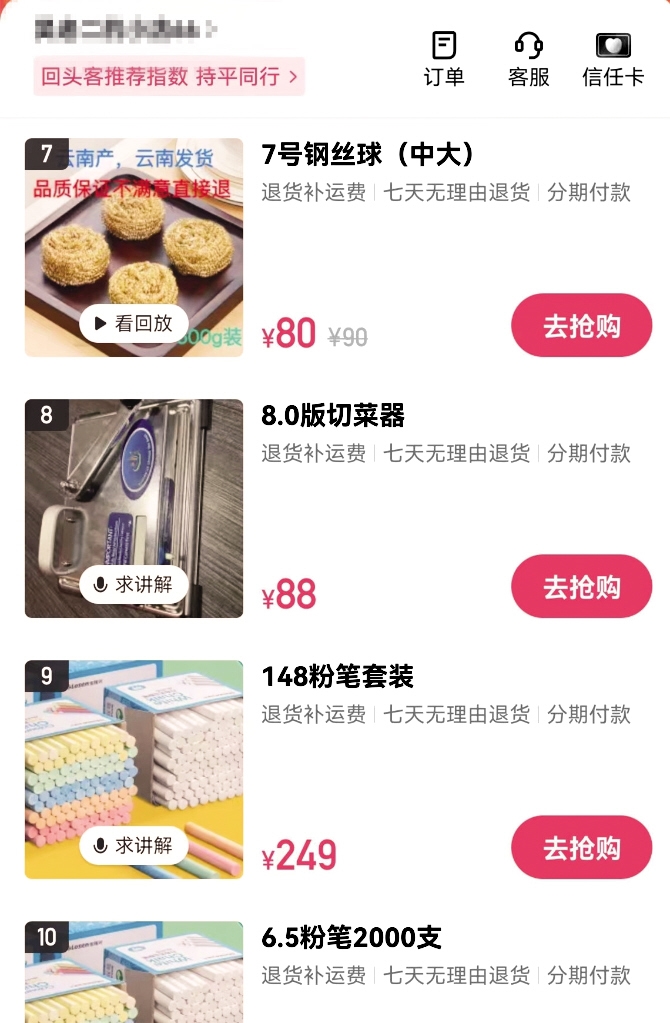Open the 信任卡 trust card
Image resolution: width=670 pixels, height=1023 pixels.
point(613,58)
